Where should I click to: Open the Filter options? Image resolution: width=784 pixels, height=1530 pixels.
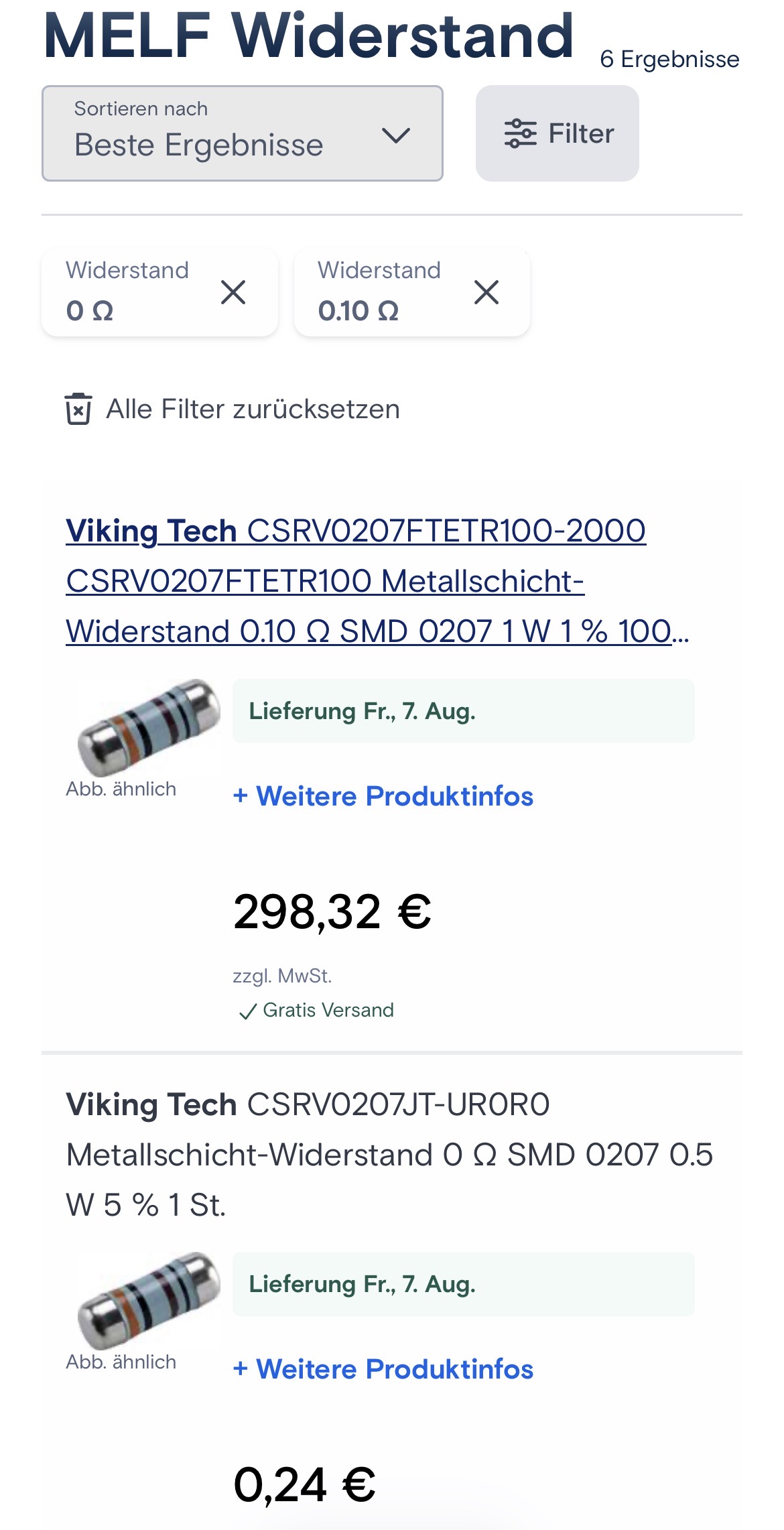click(x=557, y=133)
